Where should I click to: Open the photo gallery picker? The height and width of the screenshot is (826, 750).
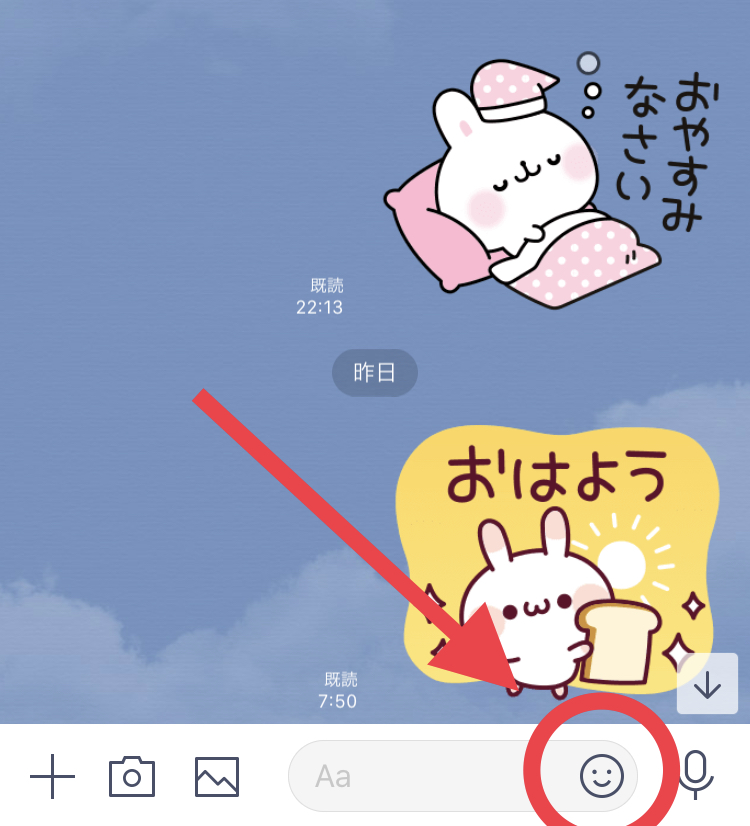click(x=217, y=776)
